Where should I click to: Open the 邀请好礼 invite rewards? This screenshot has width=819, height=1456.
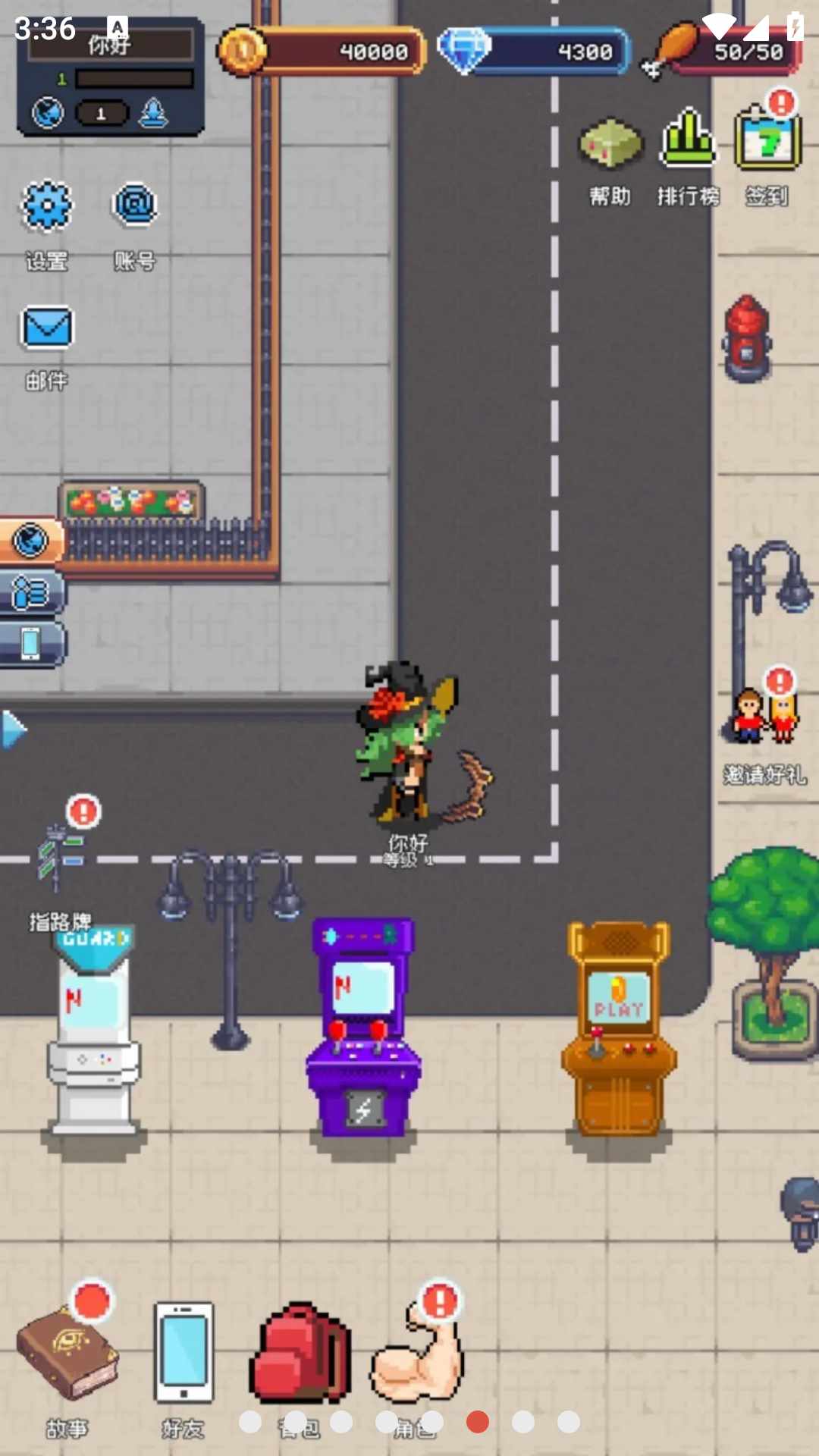pyautogui.click(x=764, y=717)
